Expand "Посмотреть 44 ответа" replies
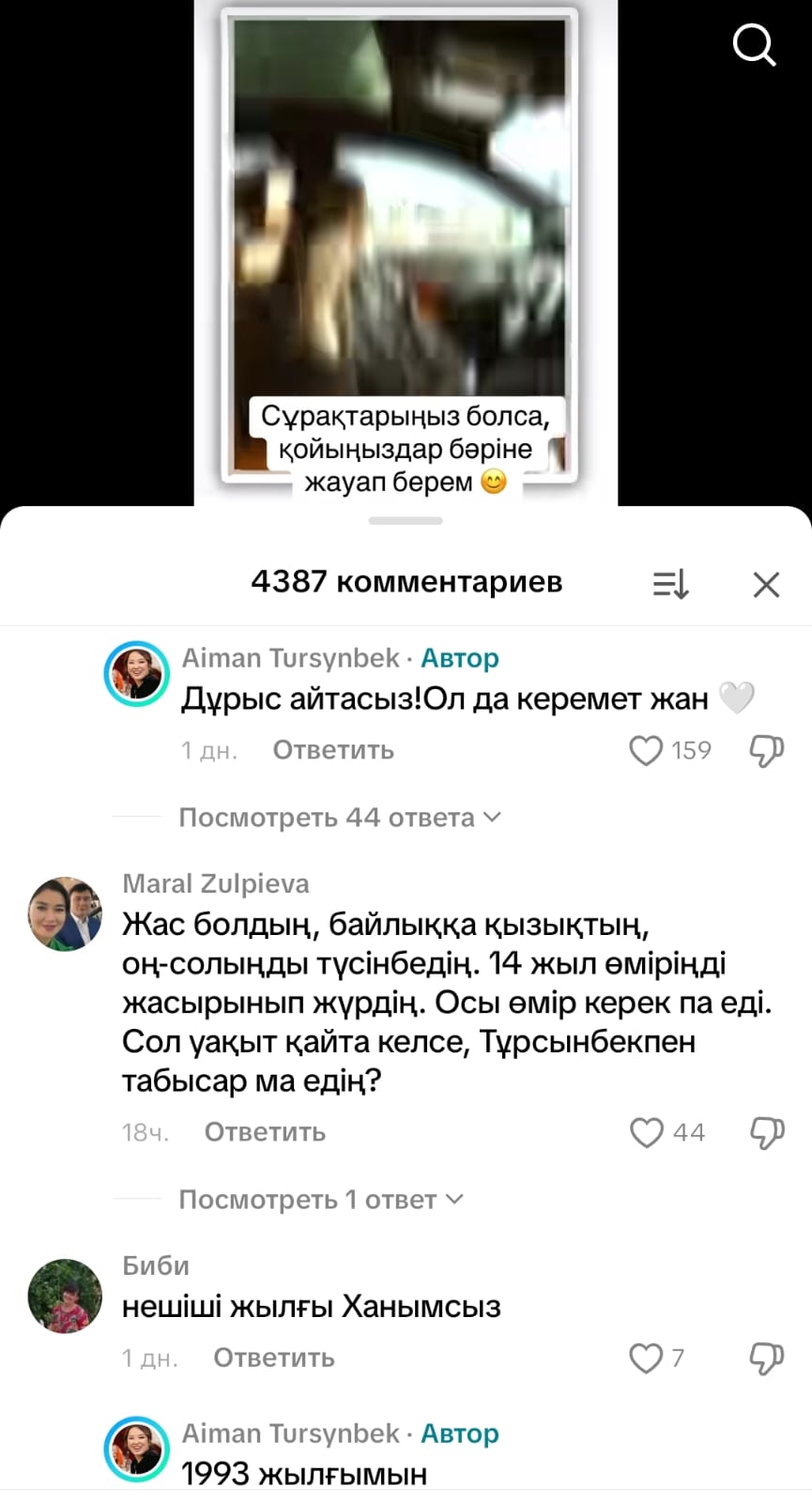 click(339, 818)
